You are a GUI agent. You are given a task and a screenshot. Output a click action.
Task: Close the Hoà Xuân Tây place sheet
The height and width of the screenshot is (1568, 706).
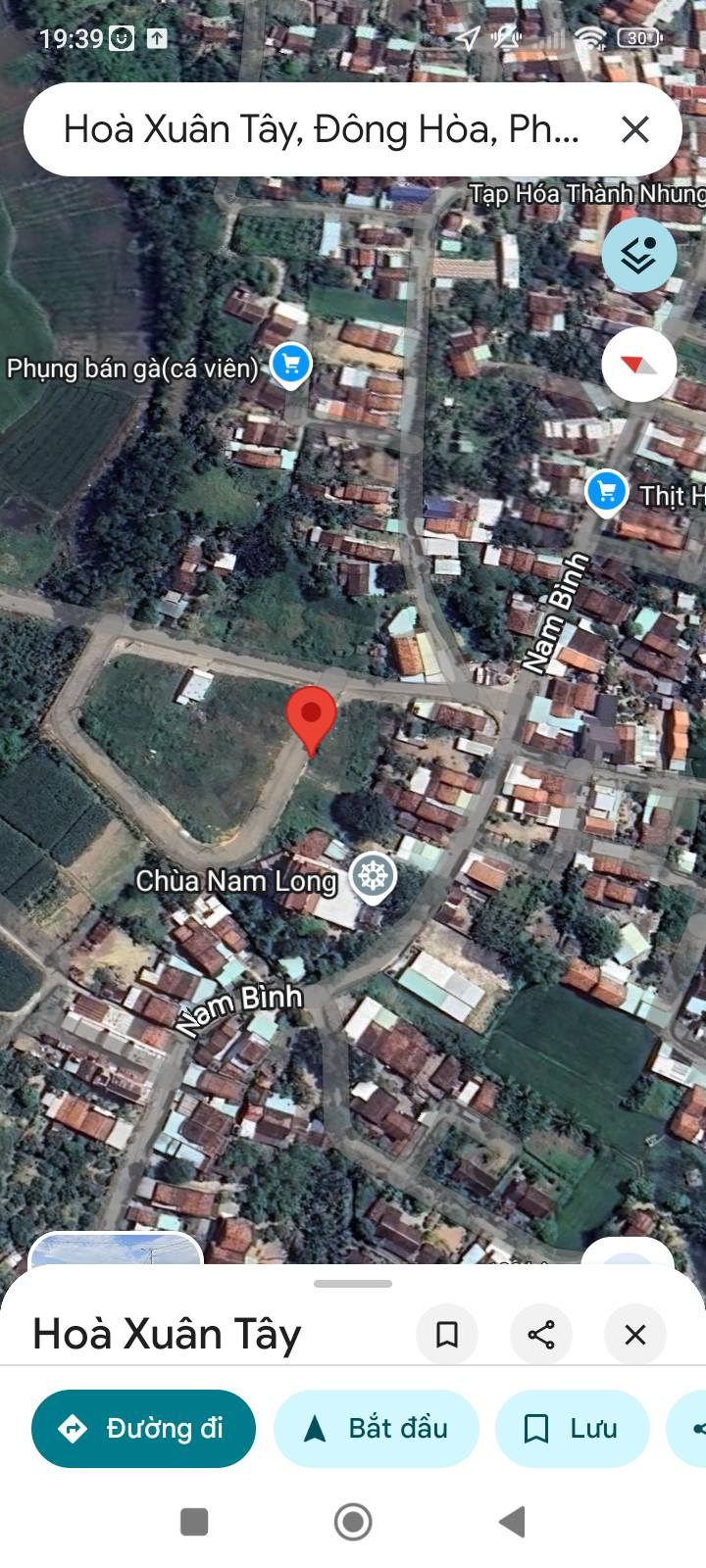point(635,1334)
